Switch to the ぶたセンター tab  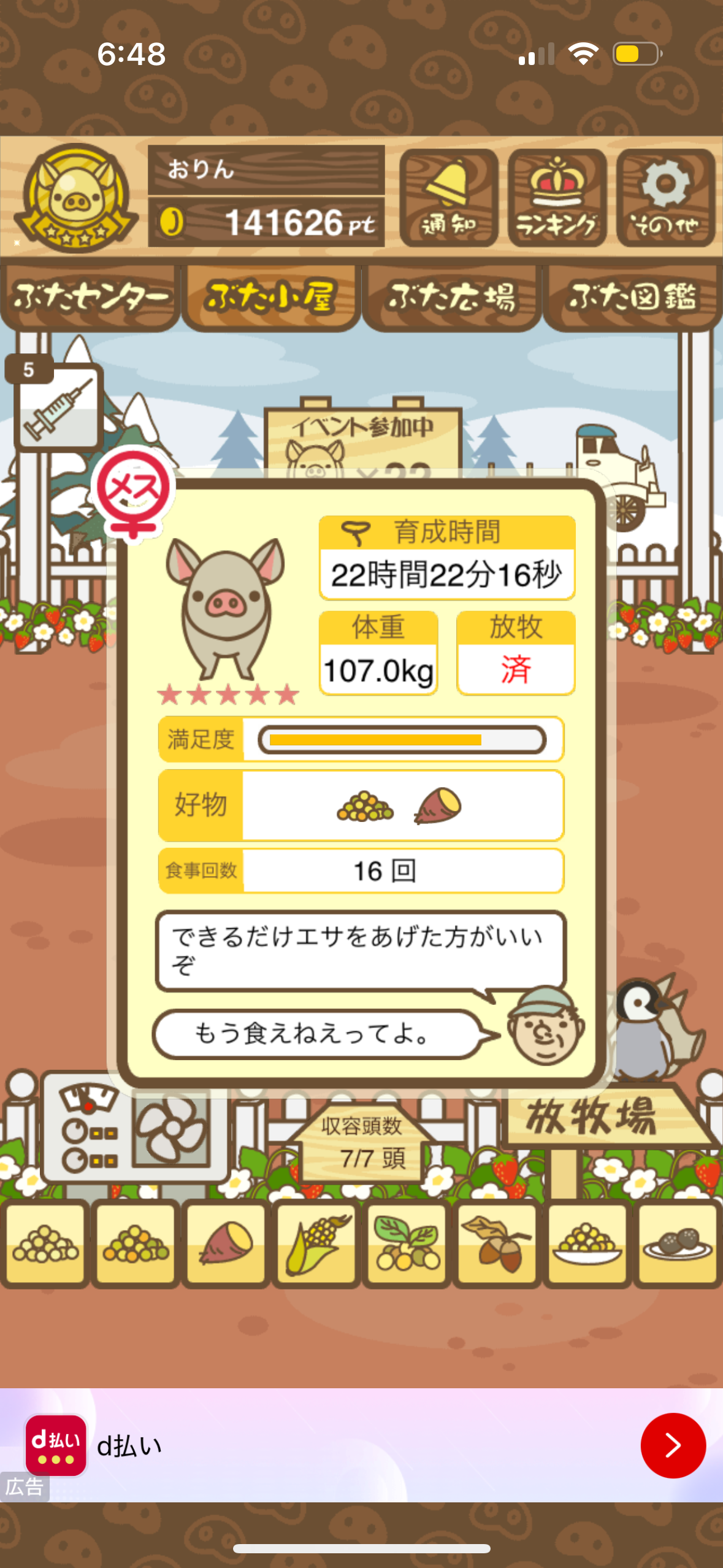pos(91,298)
